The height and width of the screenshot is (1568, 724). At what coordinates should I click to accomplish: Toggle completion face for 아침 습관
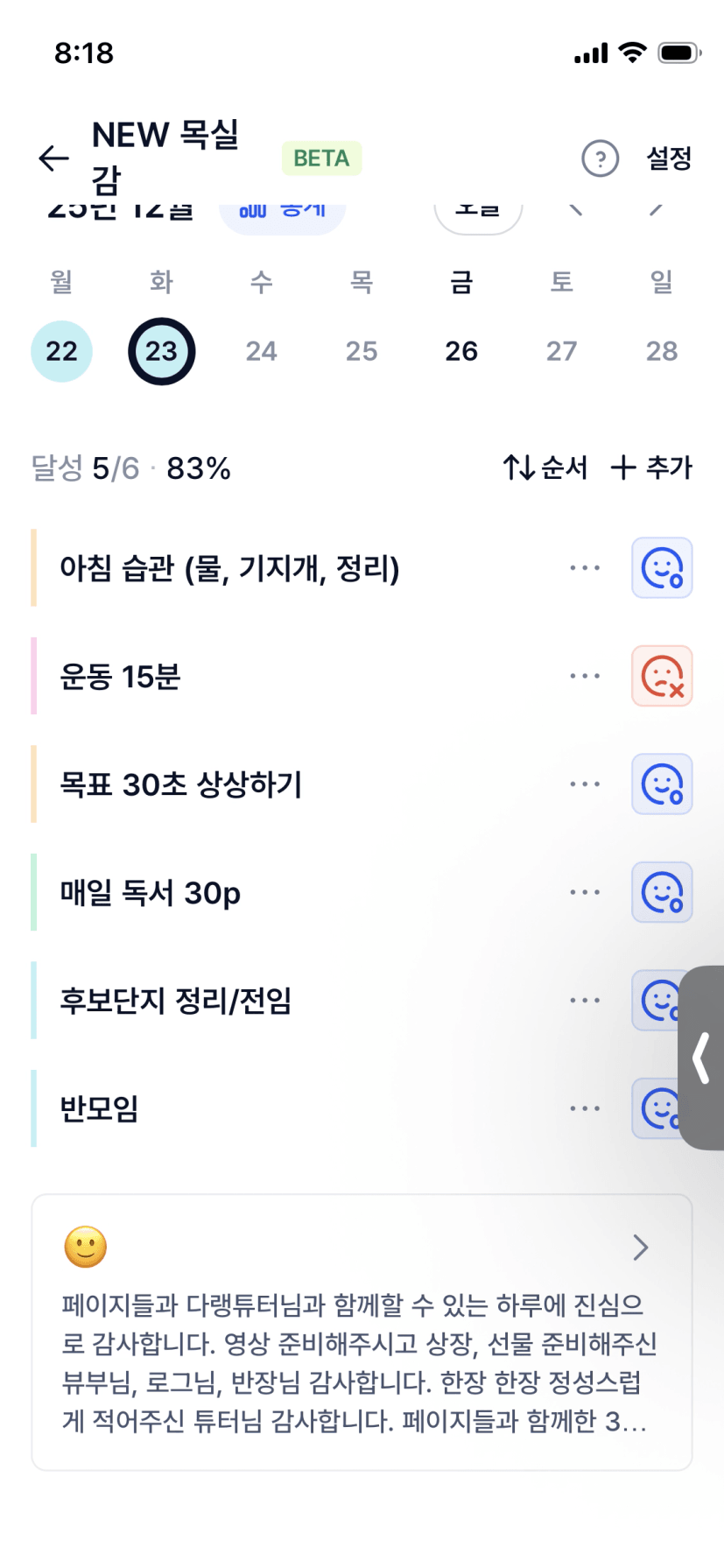[x=662, y=568]
